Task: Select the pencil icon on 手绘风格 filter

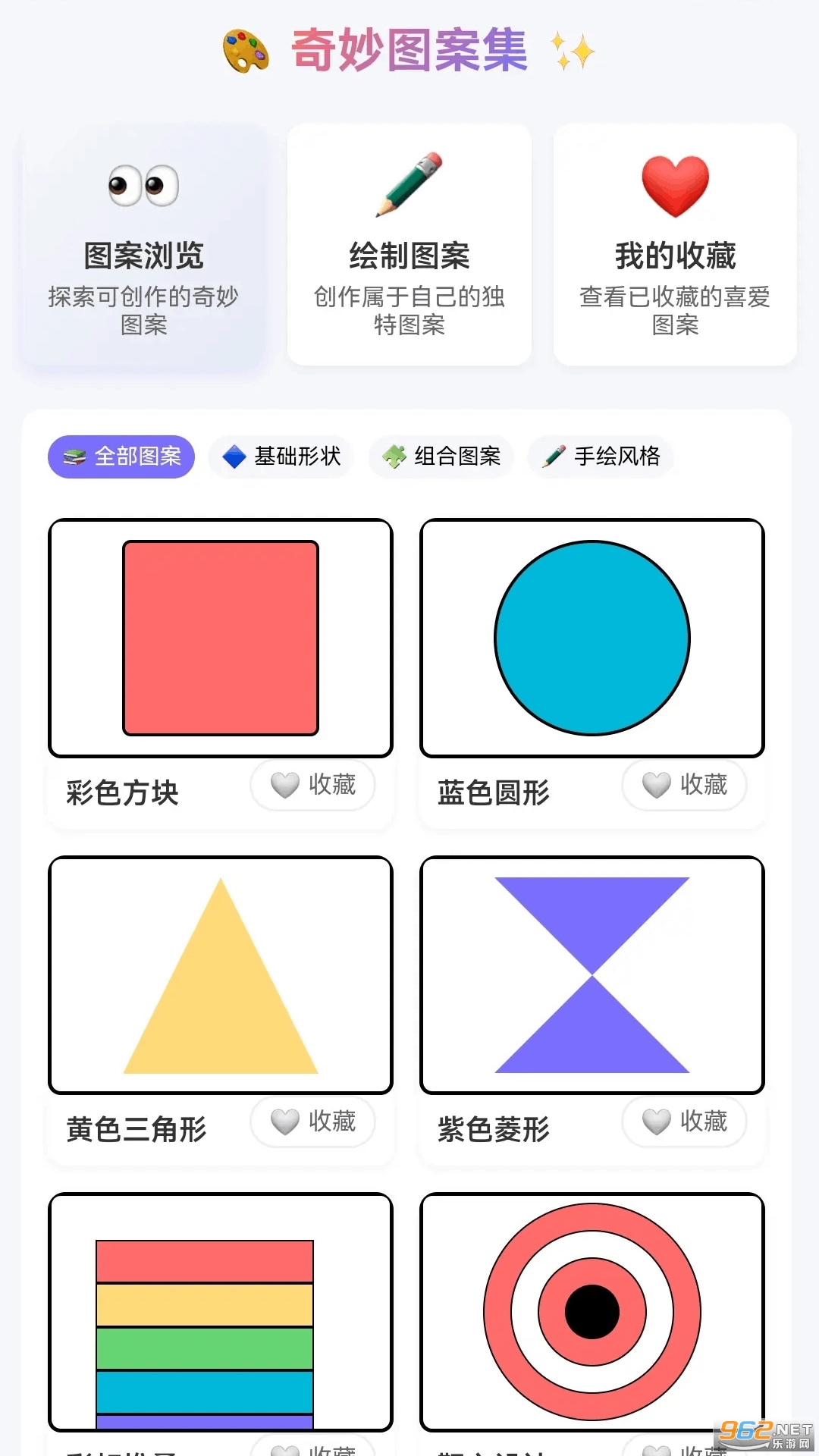Action: [553, 457]
